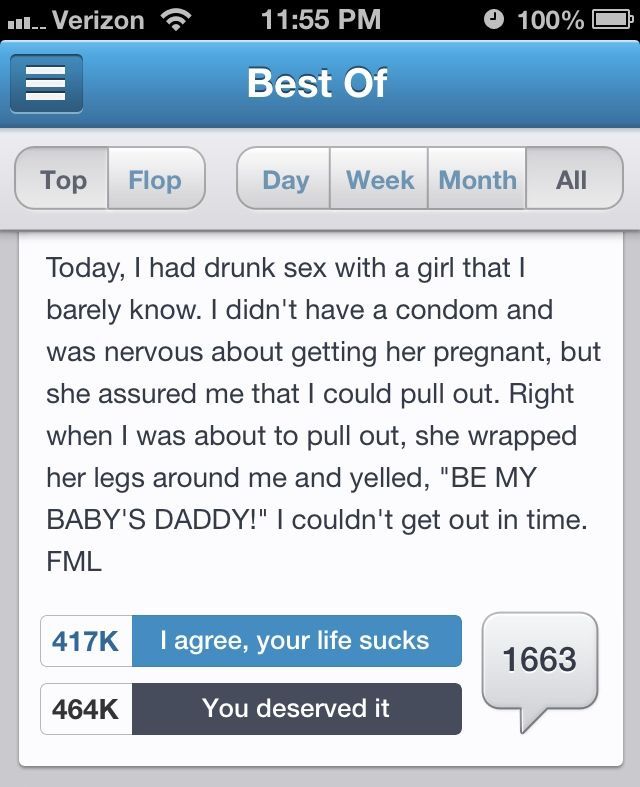Open the 1663 comments bubble
640x787 pixels.
(540, 661)
